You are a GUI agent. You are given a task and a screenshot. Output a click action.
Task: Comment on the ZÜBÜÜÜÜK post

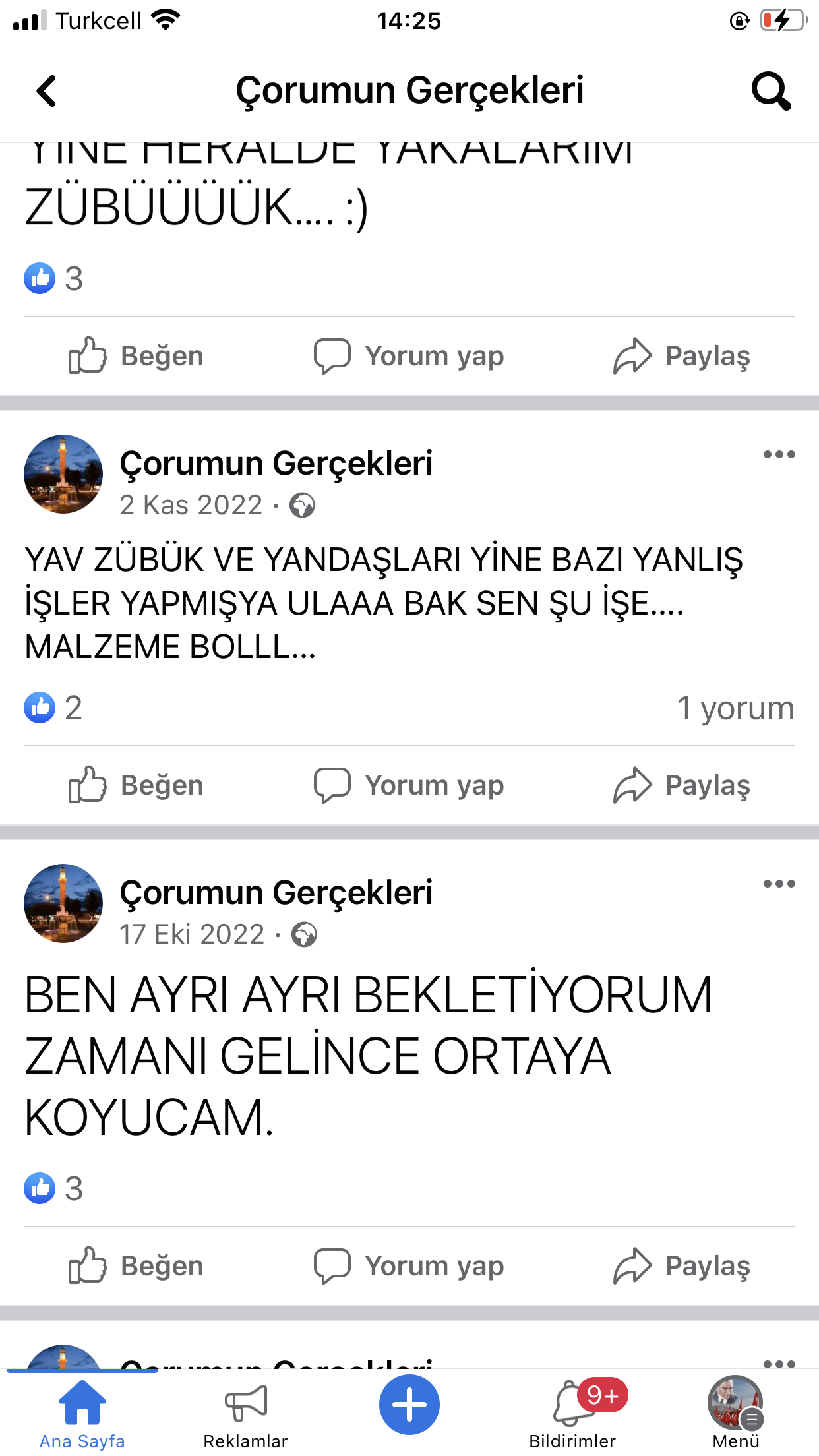[409, 356]
